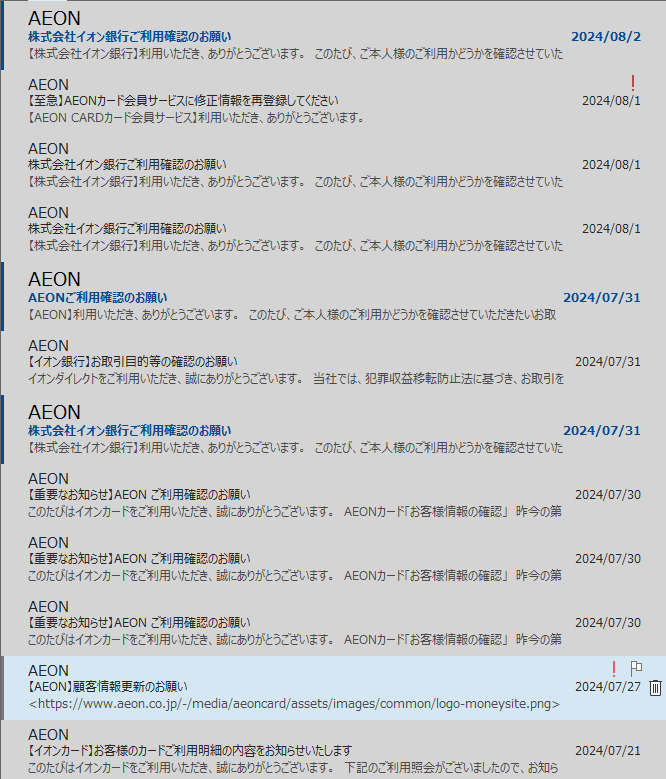Open the 【イオンカード】カードご利用明細 email
Viewport: 666px width, 779px height.
point(300,751)
